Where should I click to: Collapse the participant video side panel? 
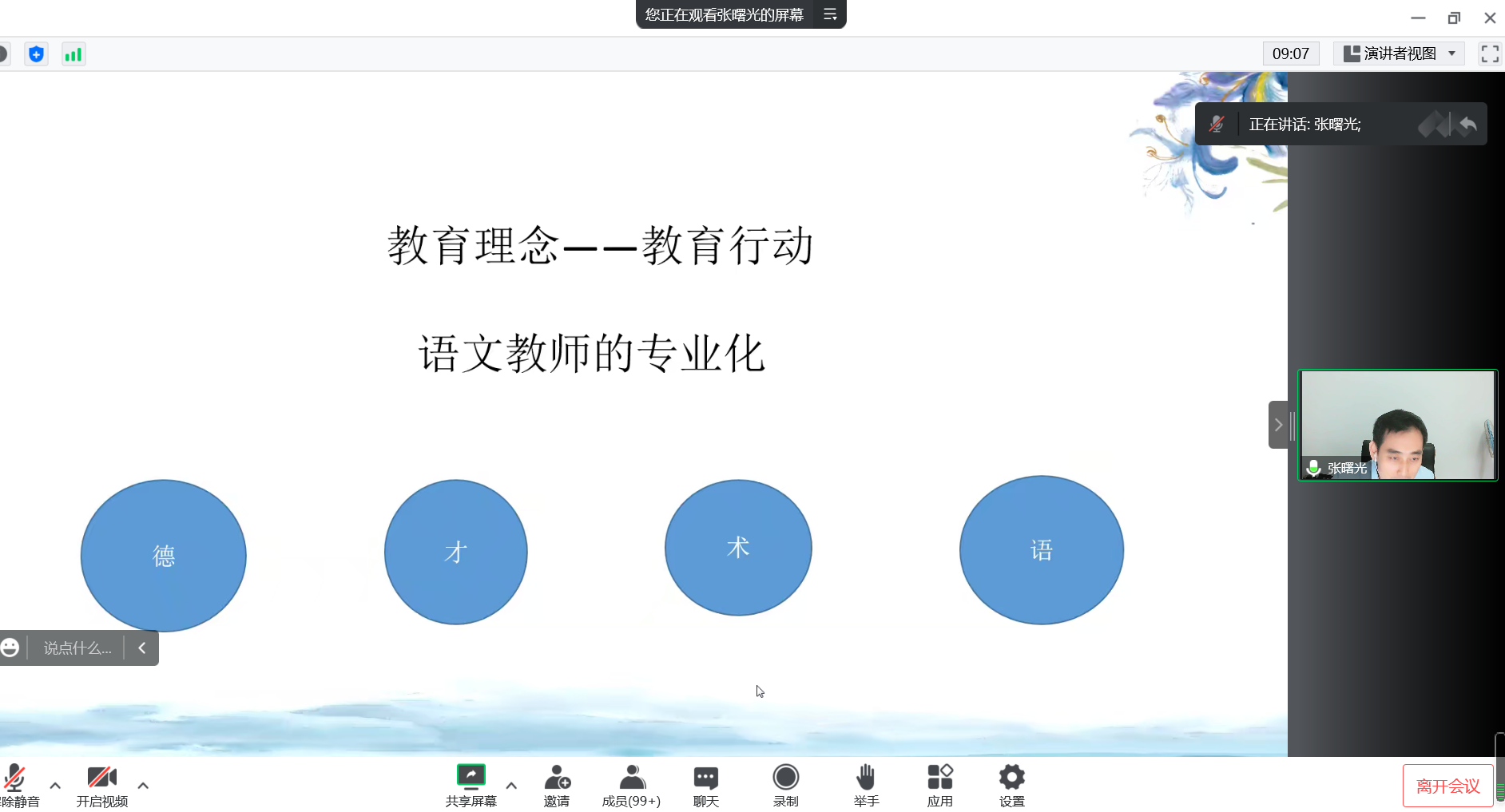pos(1278,425)
